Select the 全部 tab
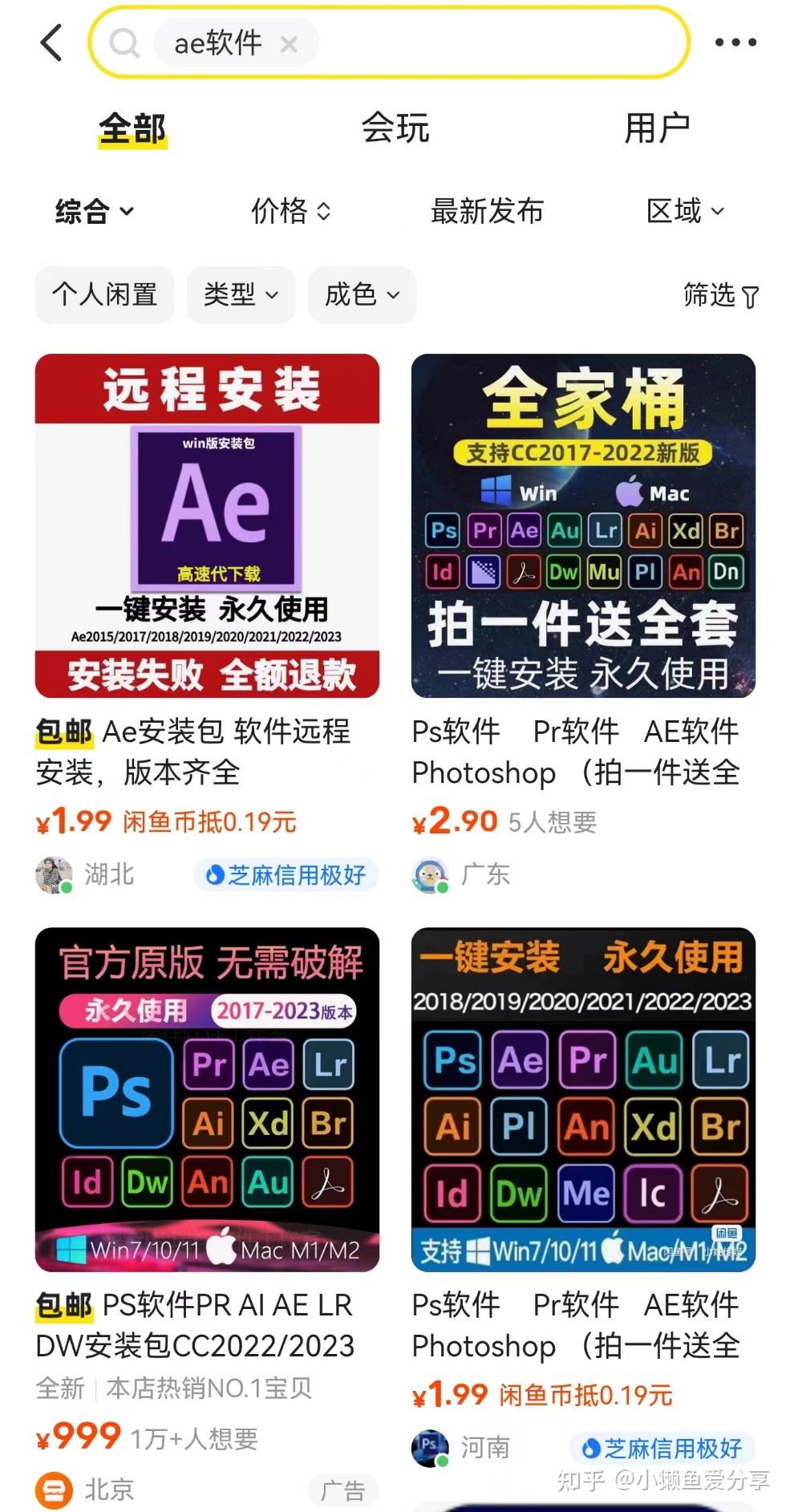This screenshot has height=1512, width=790. pos(132,128)
